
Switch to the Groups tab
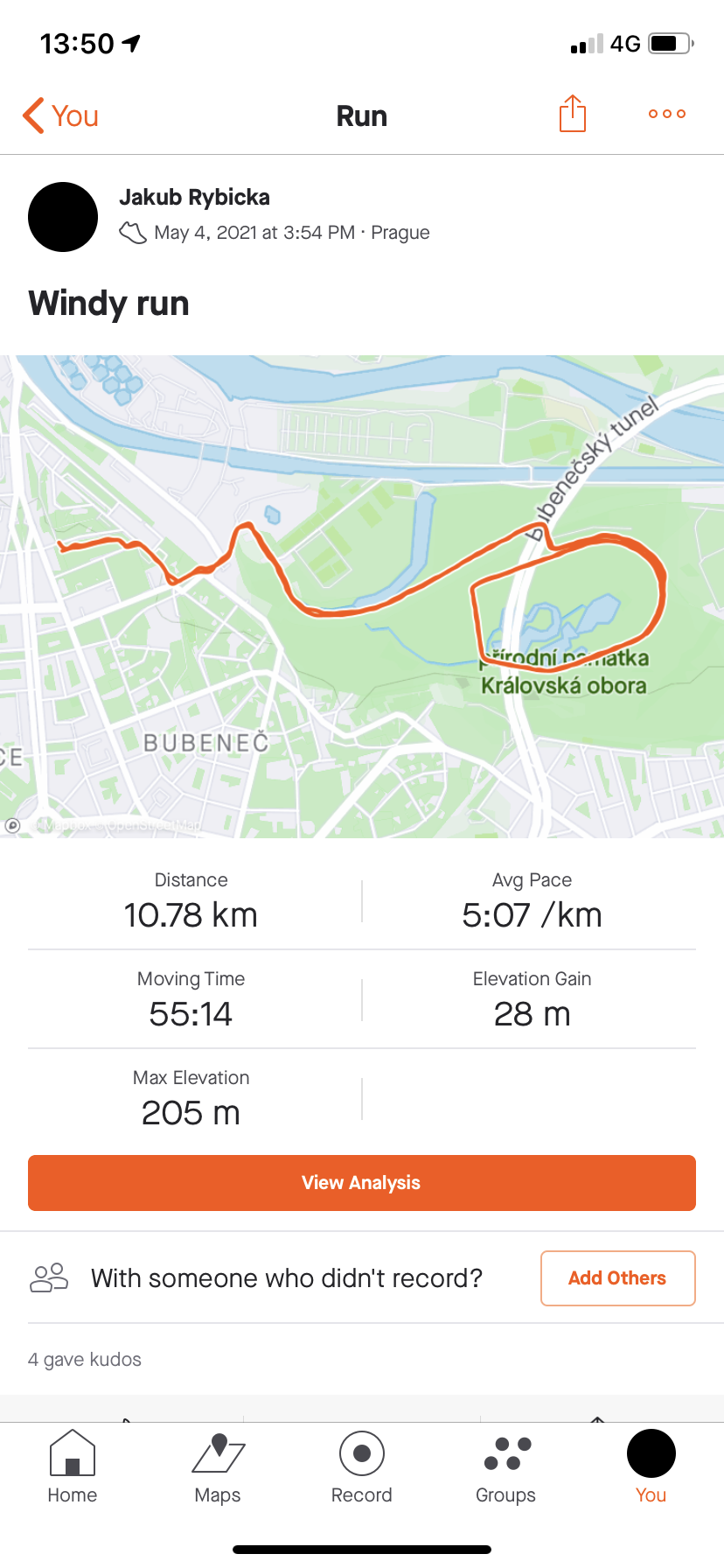click(x=506, y=1467)
